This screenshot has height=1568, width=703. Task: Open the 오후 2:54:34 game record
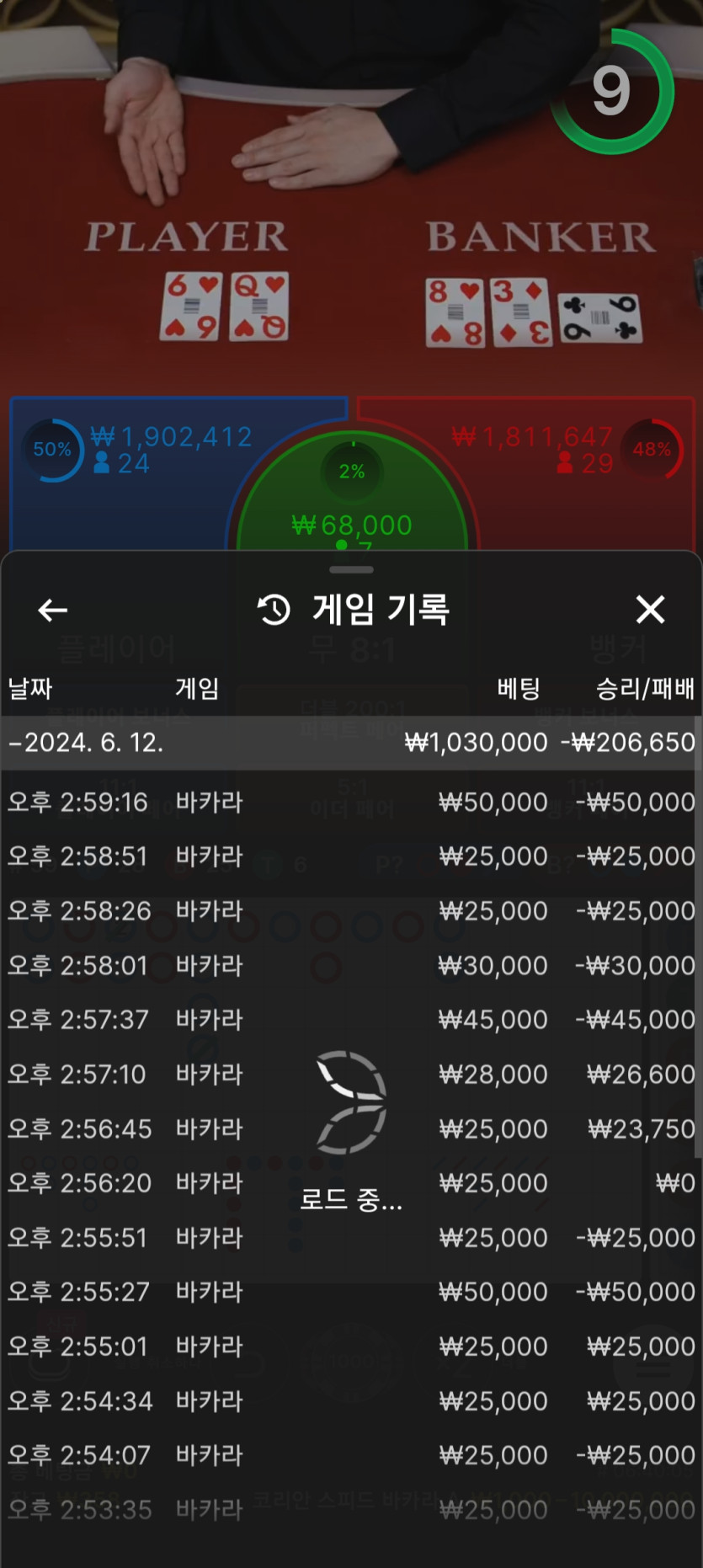coord(351,1401)
